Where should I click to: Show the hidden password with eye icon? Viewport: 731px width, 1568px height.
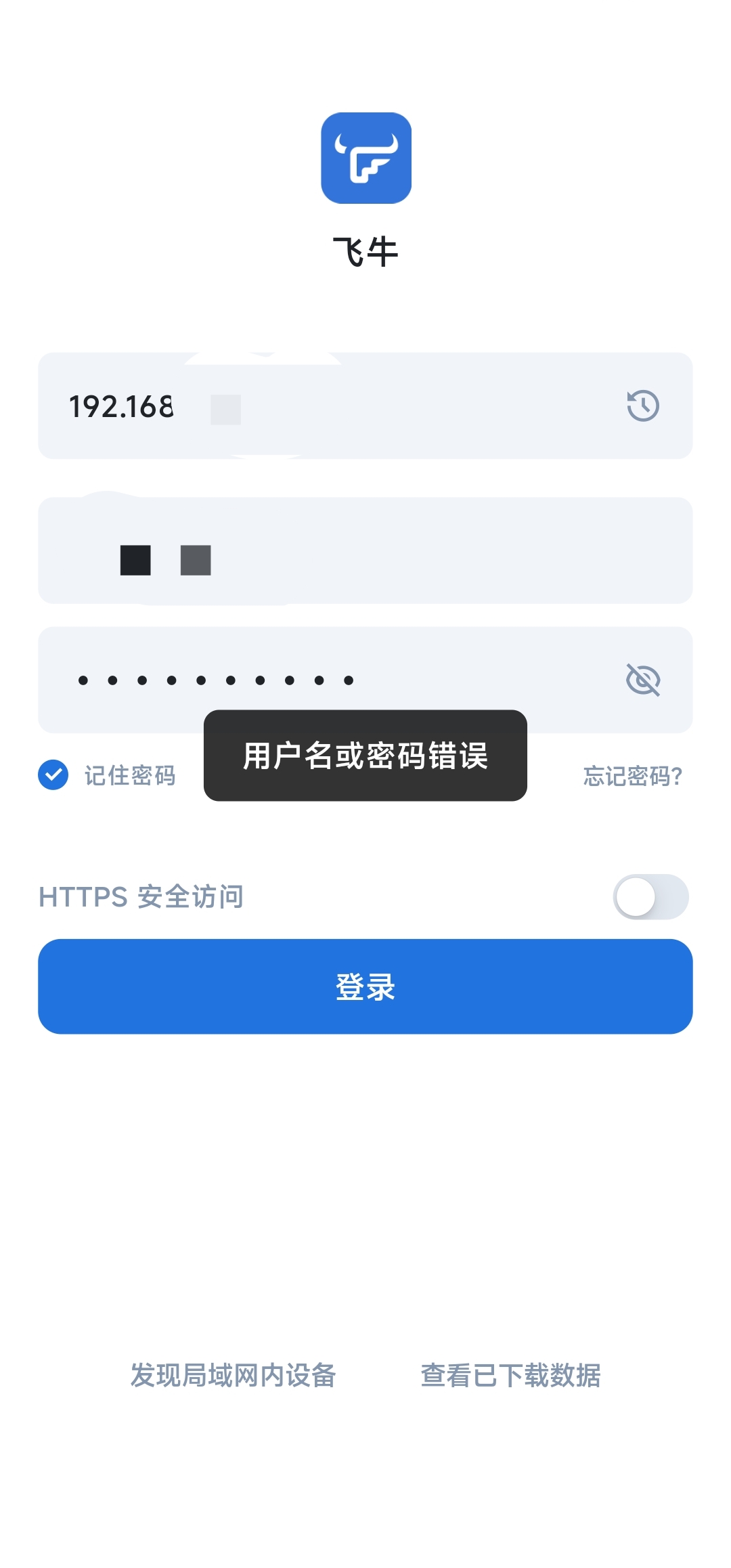(x=642, y=680)
